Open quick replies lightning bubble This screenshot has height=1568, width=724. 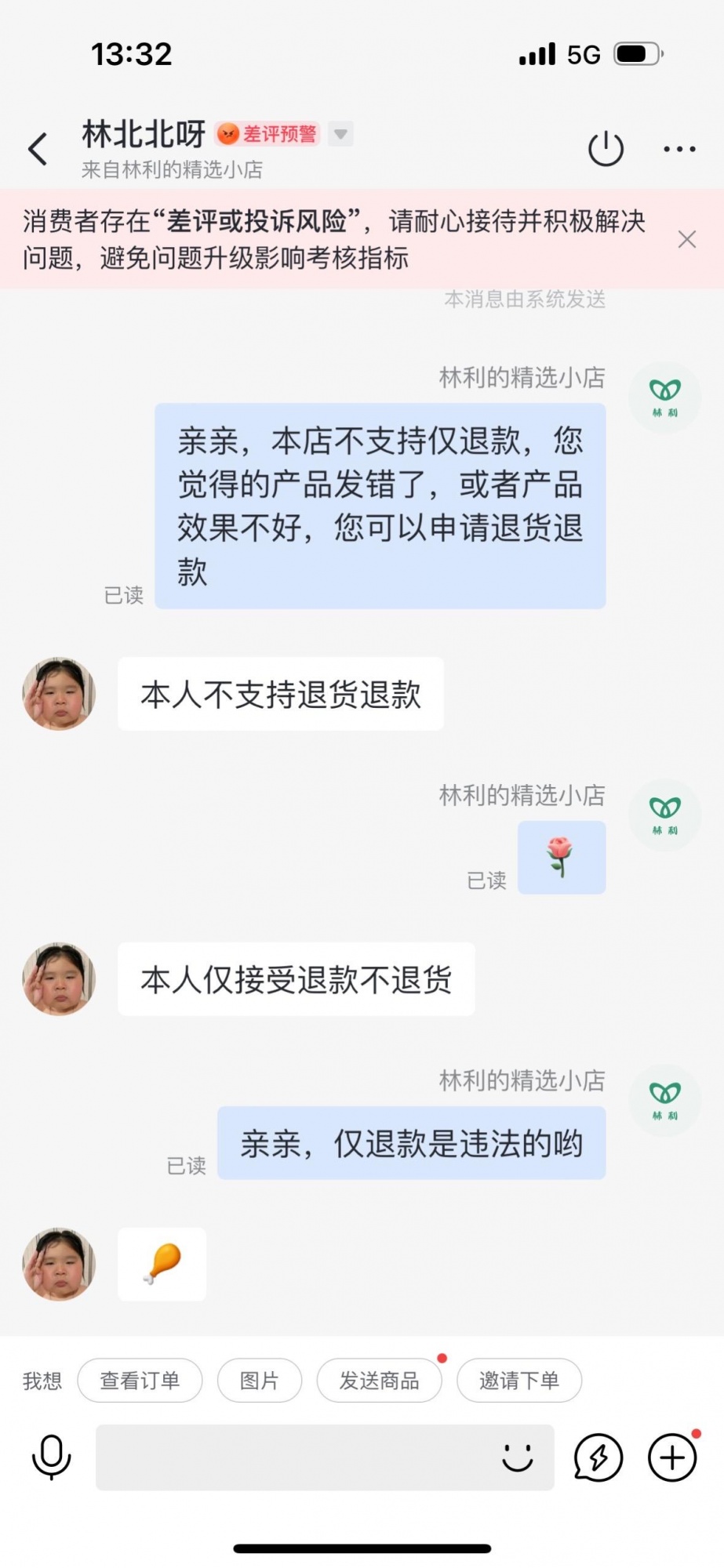pyautogui.click(x=598, y=1457)
